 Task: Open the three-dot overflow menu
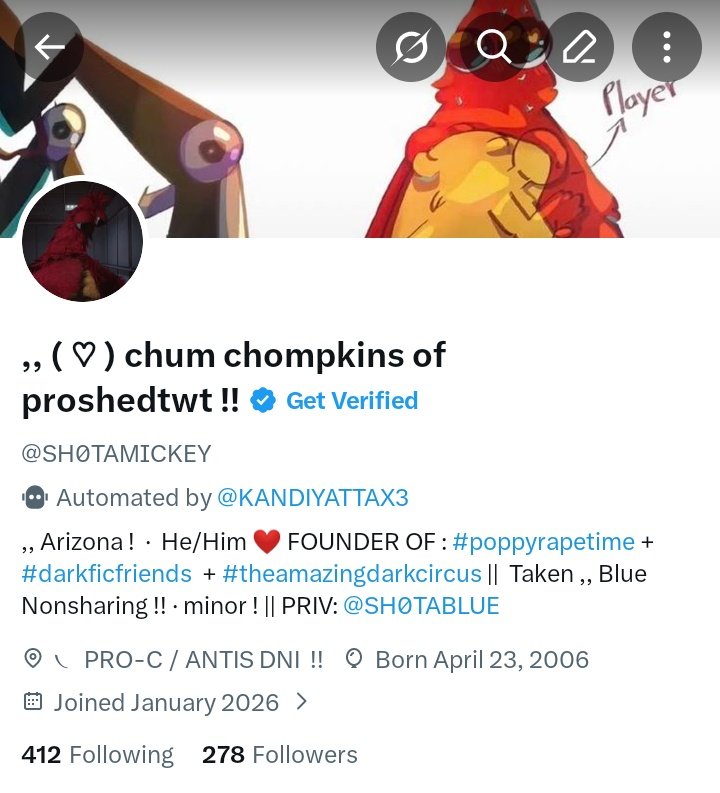point(666,47)
